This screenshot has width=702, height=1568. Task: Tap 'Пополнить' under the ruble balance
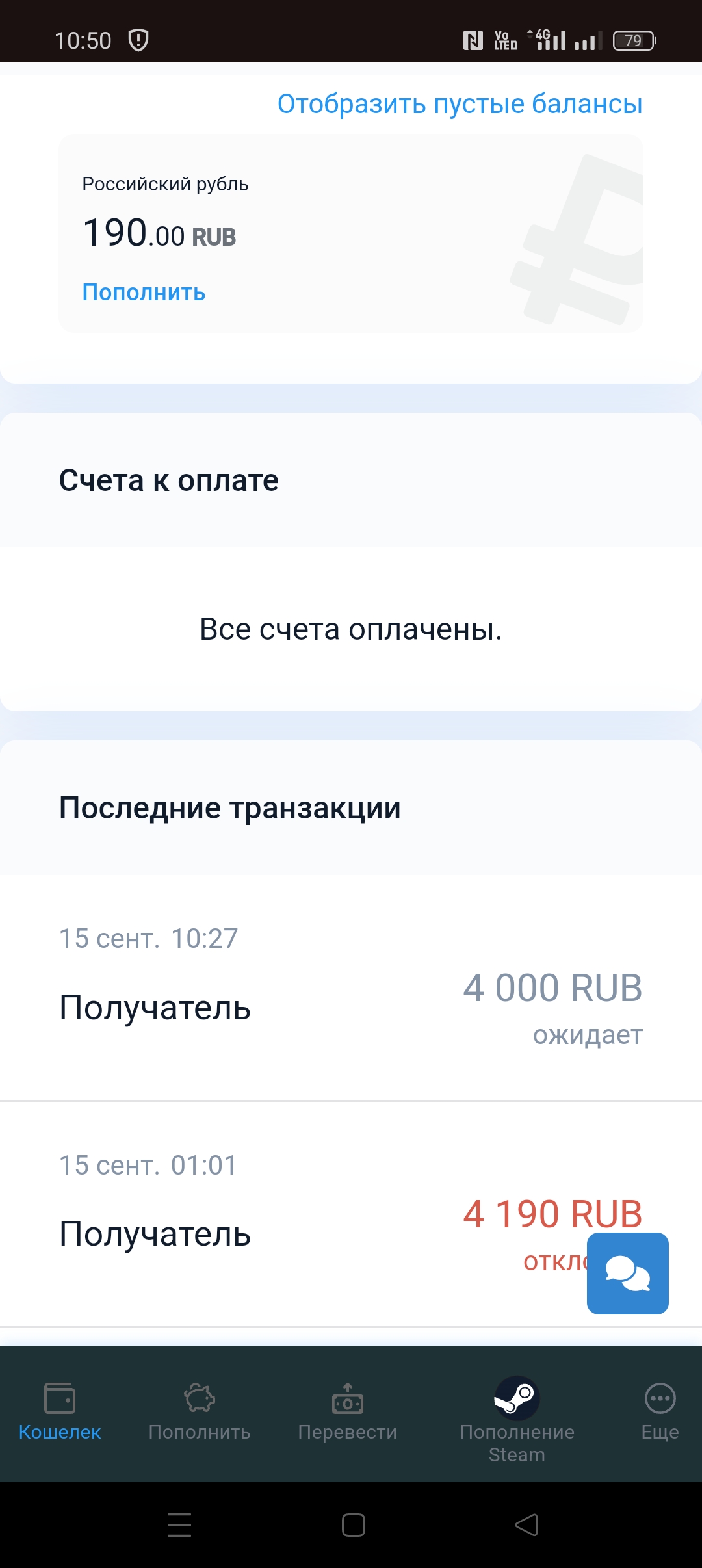click(x=144, y=293)
